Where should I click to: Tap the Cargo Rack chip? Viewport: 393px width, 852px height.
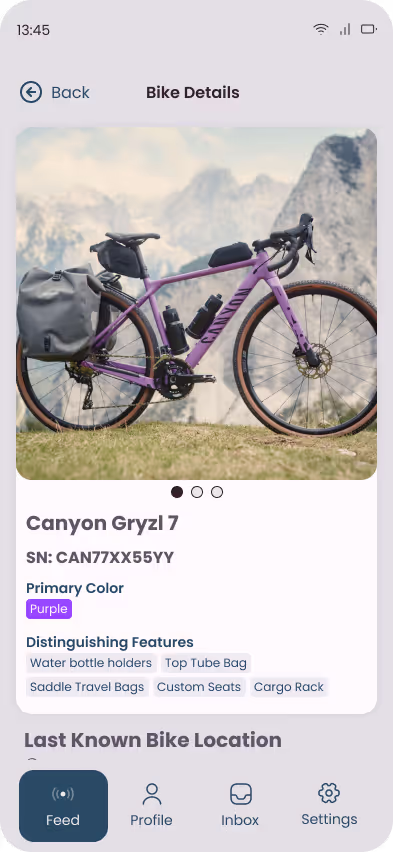click(289, 687)
